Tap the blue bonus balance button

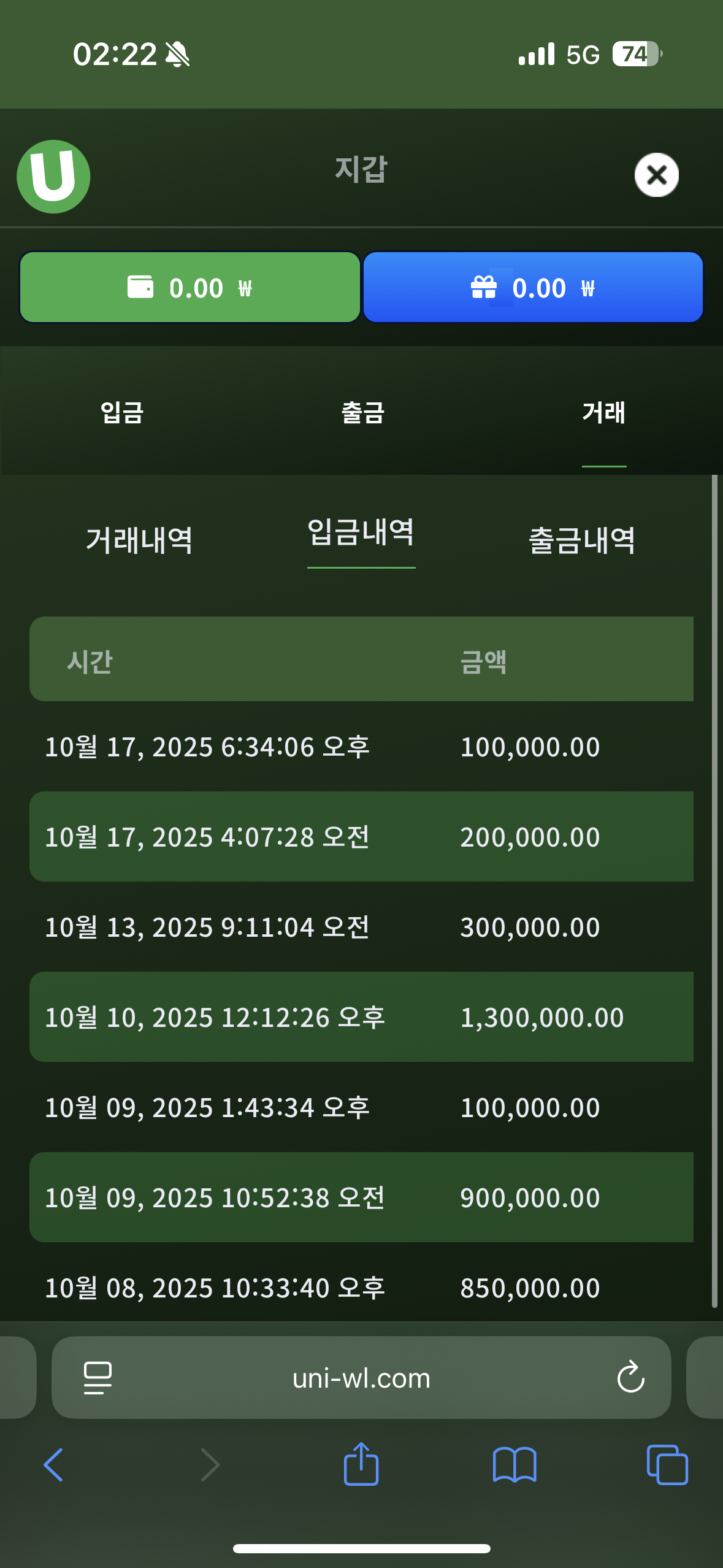(x=532, y=288)
